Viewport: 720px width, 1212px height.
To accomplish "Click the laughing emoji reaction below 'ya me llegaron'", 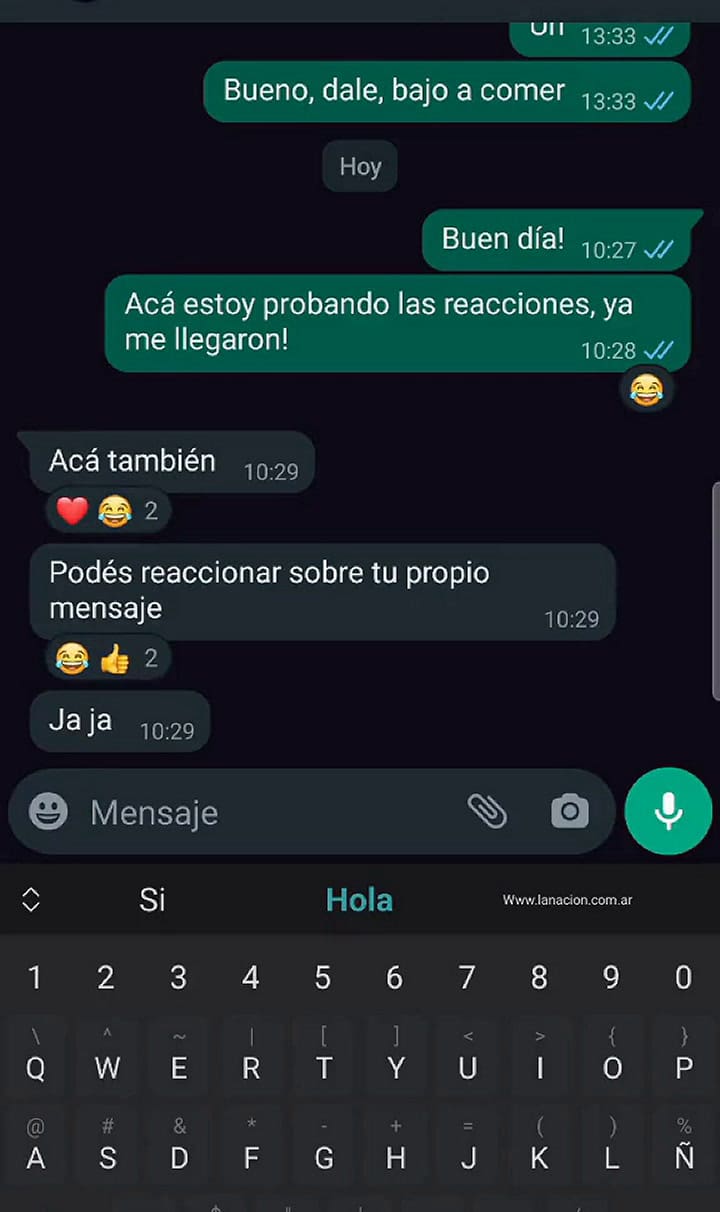I will tap(648, 390).
